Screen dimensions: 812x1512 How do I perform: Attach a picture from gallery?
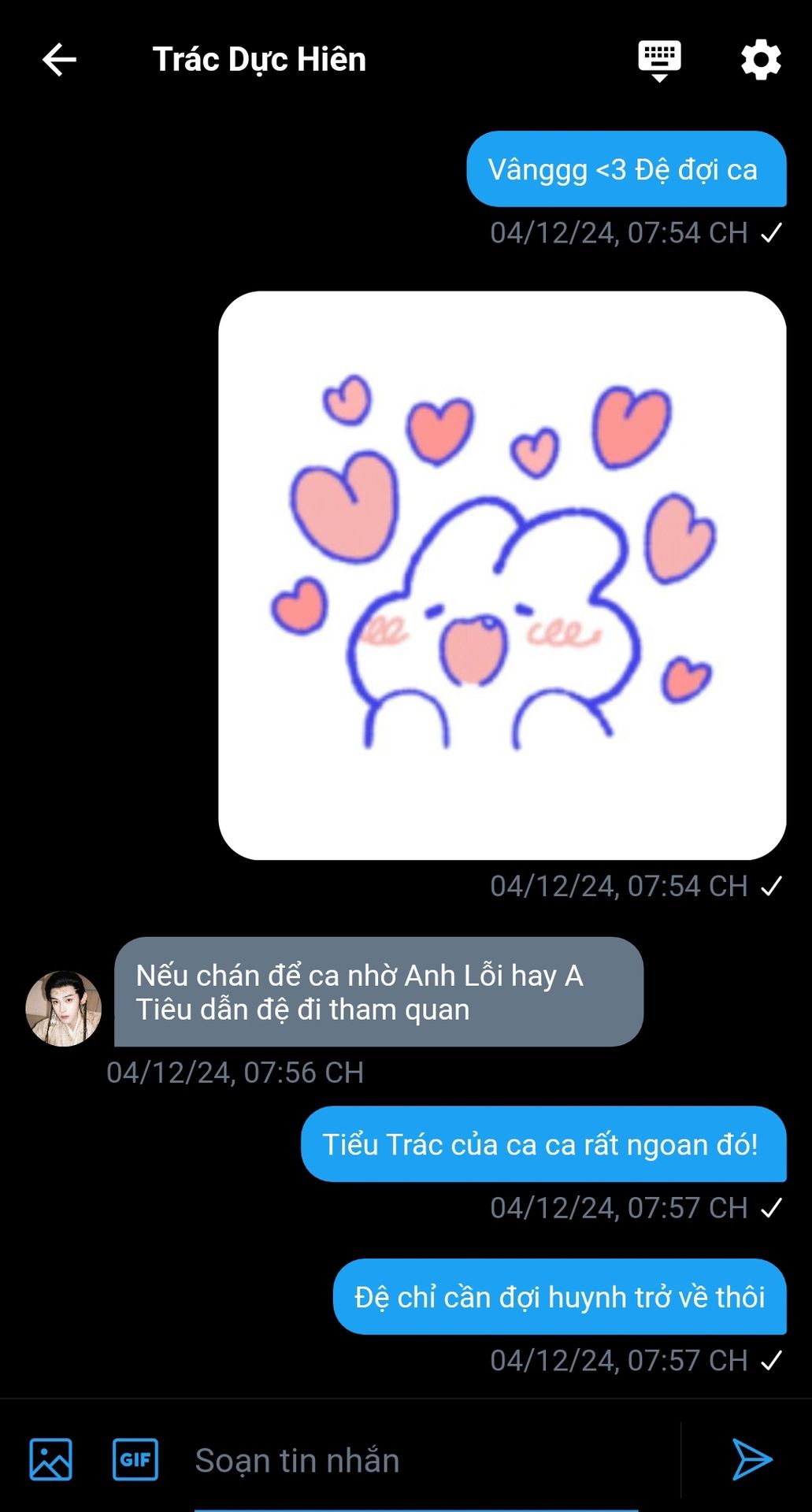[x=51, y=1459]
